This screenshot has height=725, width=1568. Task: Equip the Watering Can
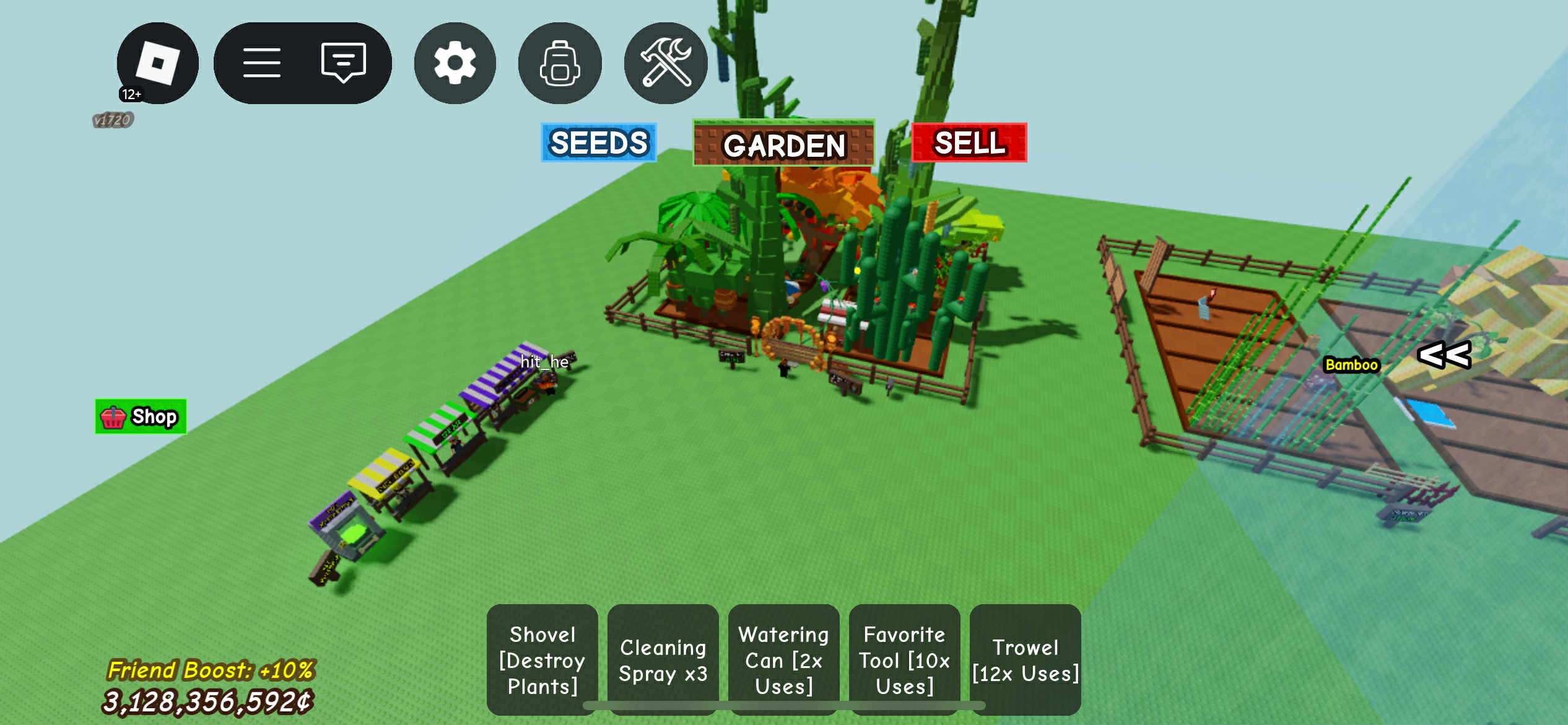[783, 659]
